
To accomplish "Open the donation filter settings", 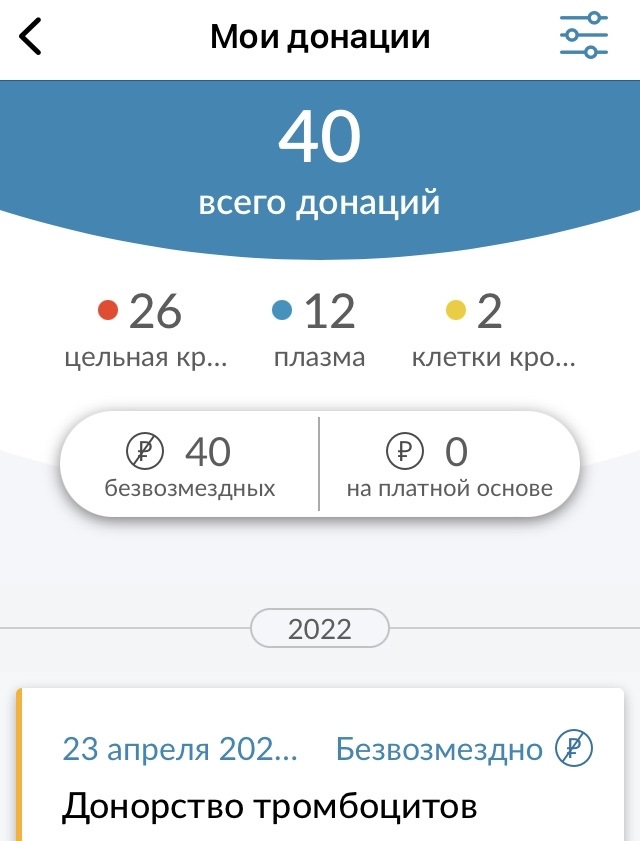I will 583,36.
